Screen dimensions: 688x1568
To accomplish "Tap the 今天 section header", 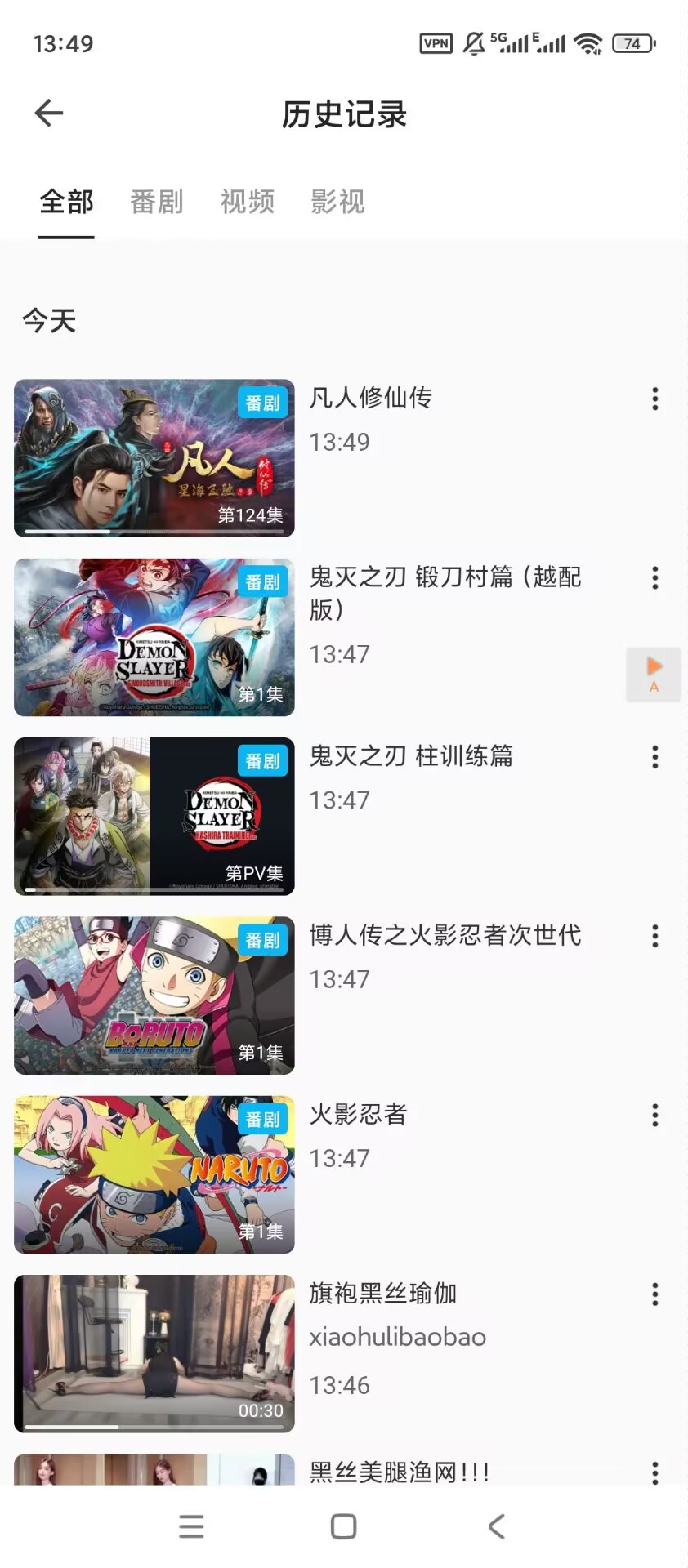I will (49, 320).
